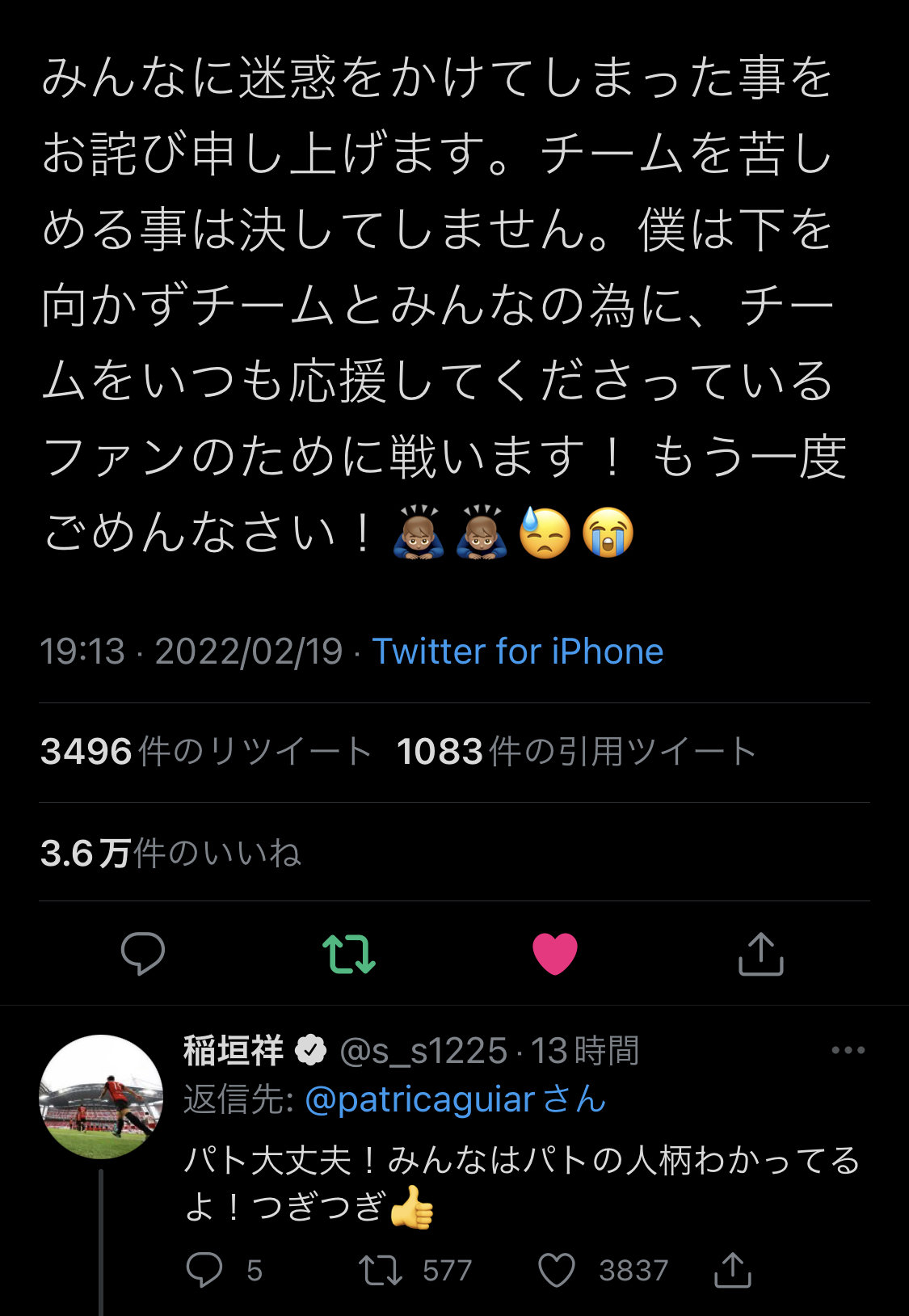Open more options on 稲垣祥's reply
Viewport: 909px width, 1316px height.
(x=848, y=1051)
